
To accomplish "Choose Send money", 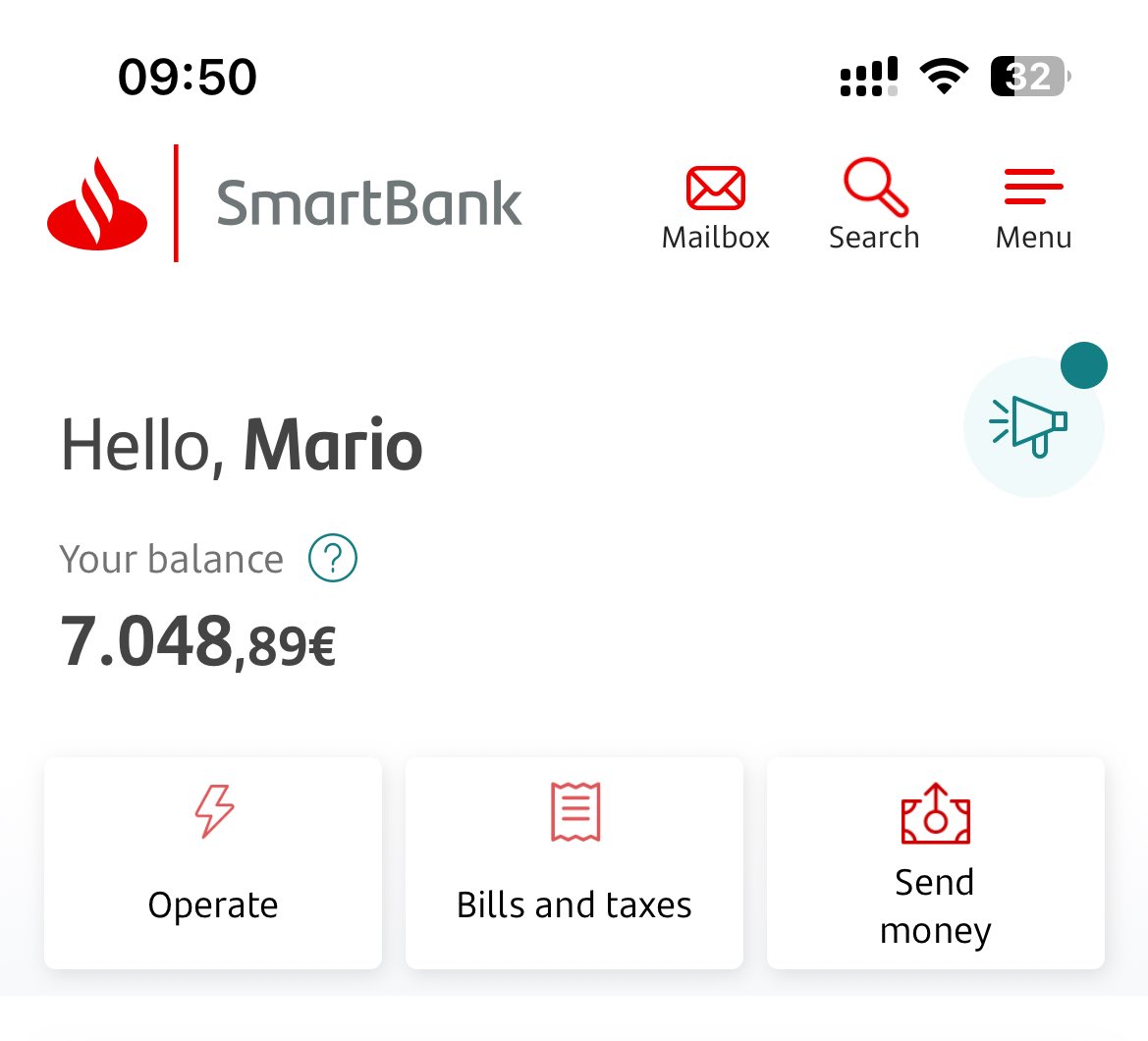I will point(935,862).
